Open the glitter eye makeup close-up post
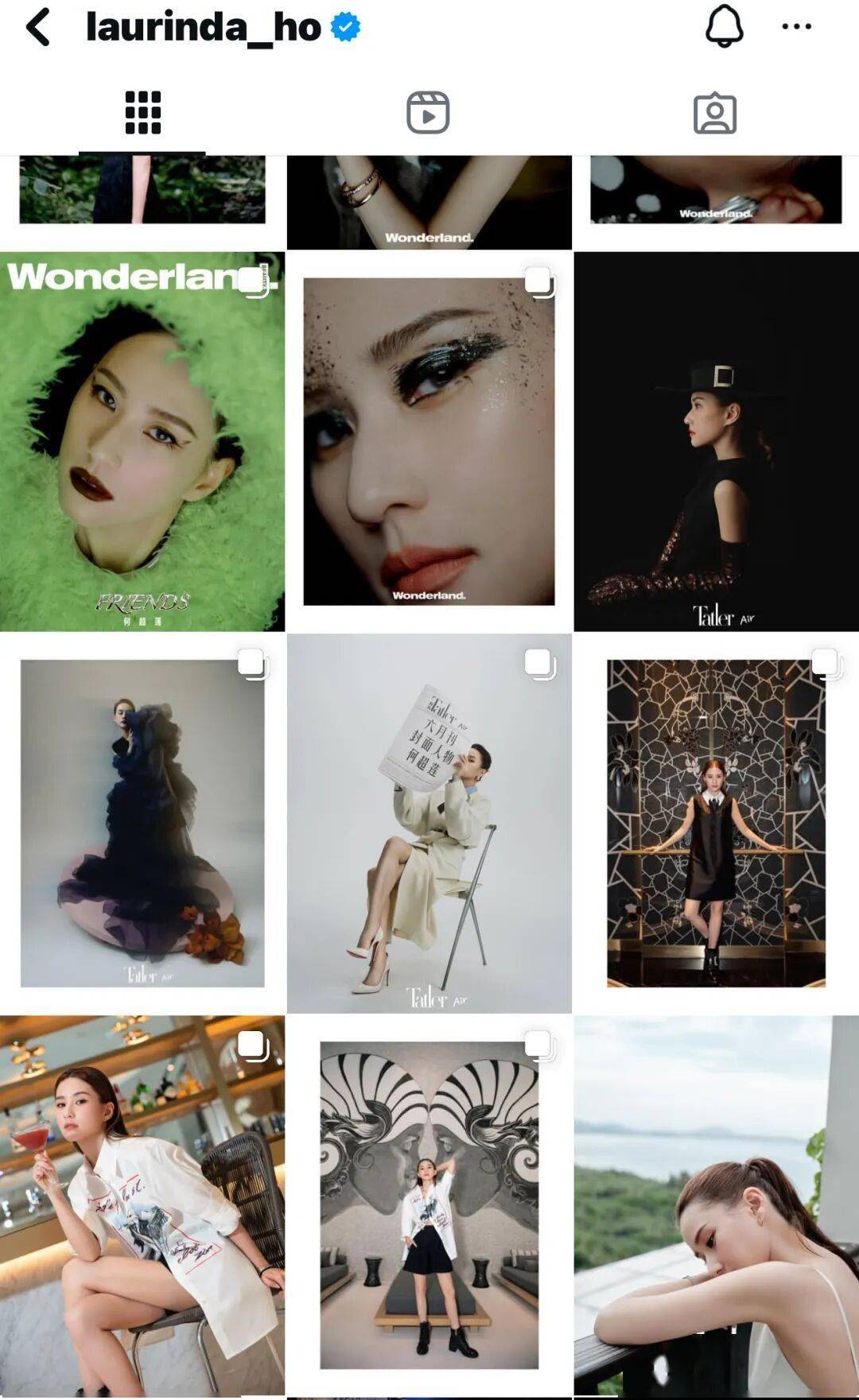The image size is (859, 1400). (429, 441)
